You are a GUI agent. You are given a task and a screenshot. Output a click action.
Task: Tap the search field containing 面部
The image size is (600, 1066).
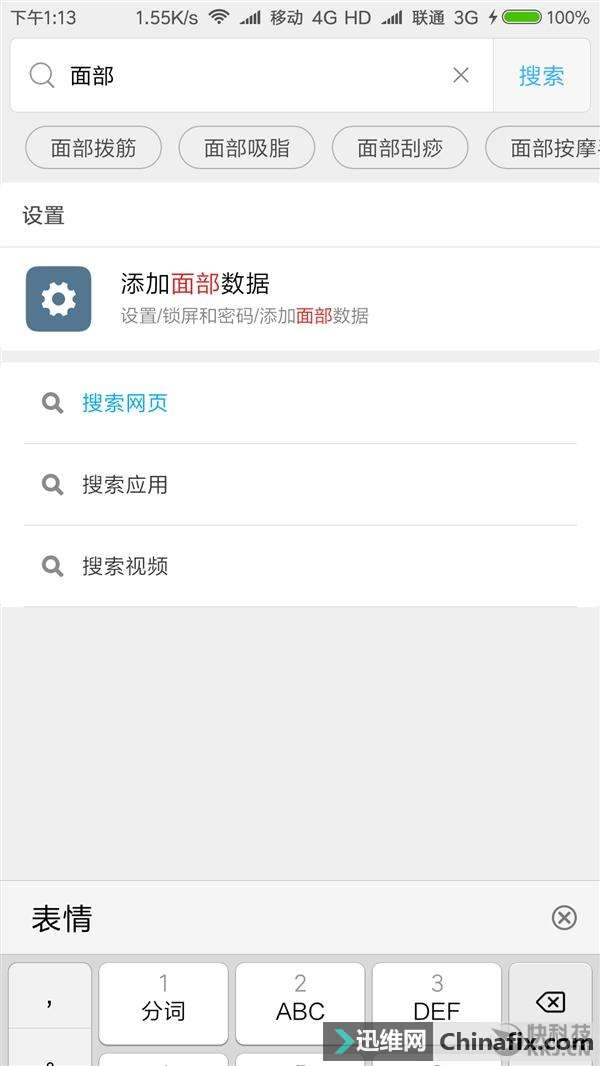[251, 75]
